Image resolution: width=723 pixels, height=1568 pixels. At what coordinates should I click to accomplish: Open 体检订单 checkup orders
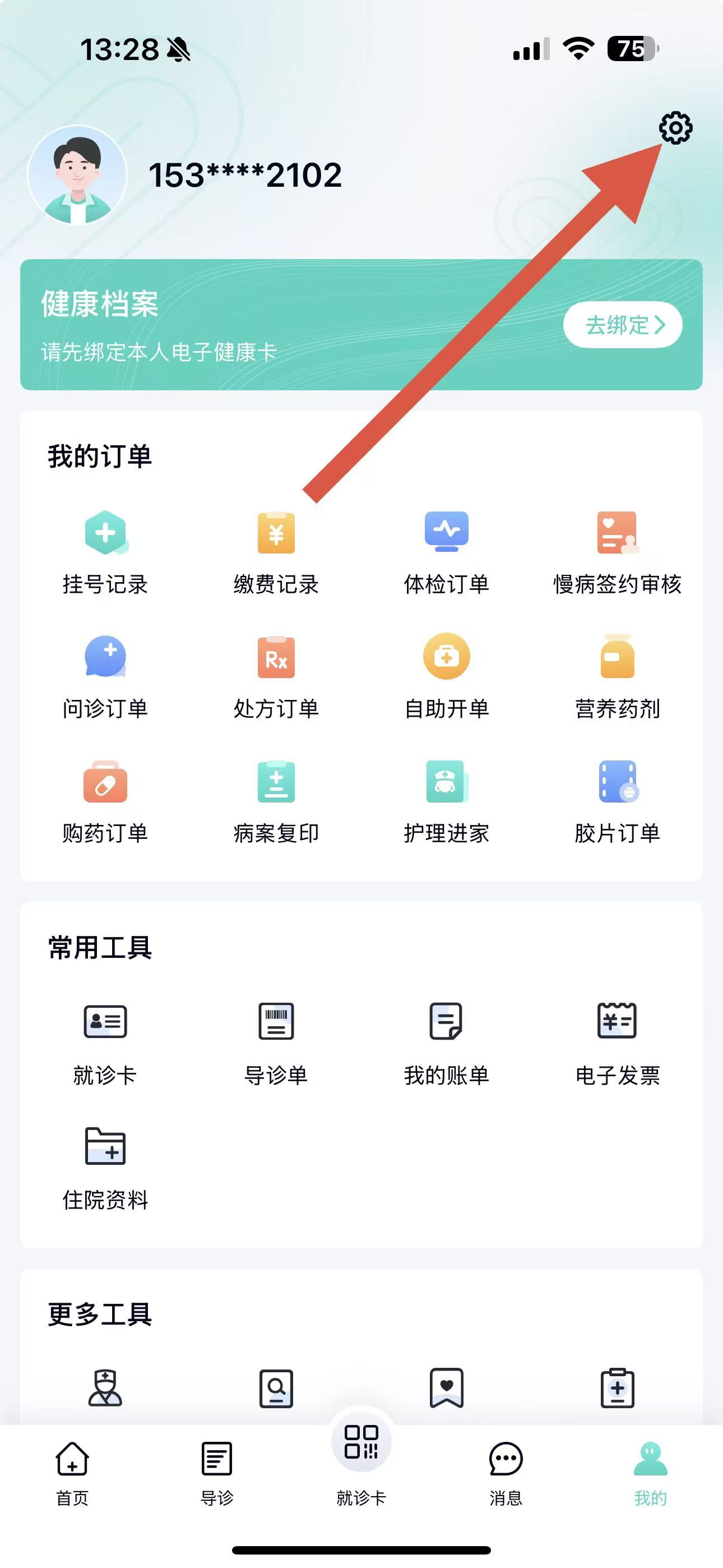tap(447, 551)
